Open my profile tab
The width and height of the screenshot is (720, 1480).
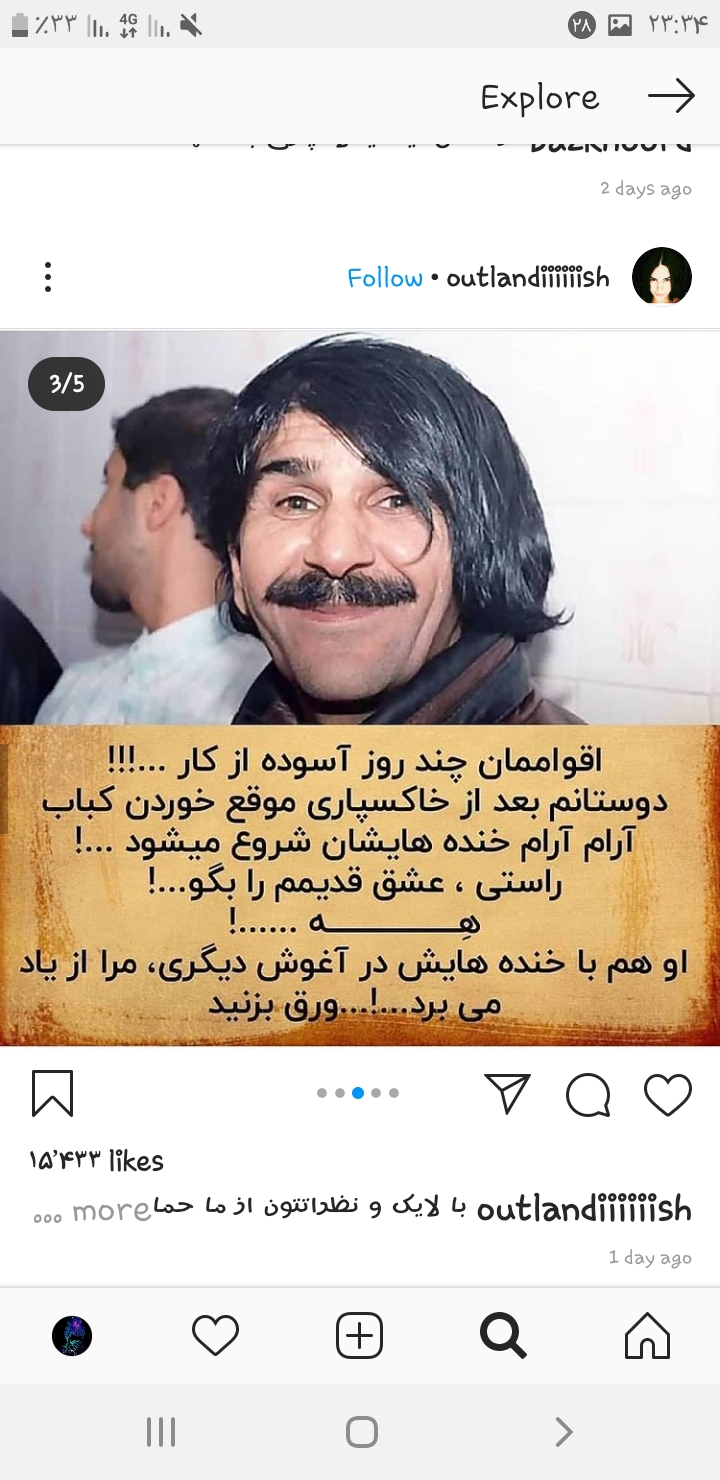(x=72, y=1335)
